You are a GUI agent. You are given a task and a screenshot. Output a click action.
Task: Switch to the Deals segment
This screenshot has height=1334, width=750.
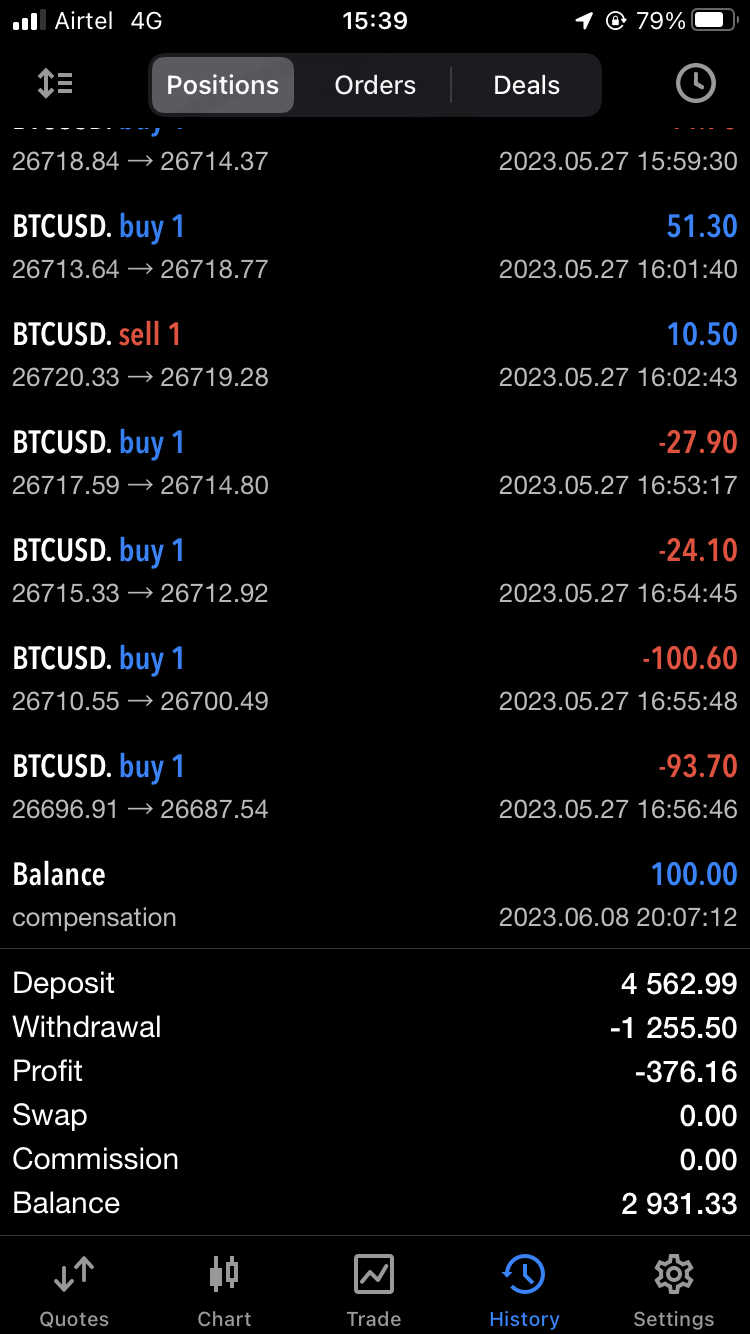pos(526,85)
